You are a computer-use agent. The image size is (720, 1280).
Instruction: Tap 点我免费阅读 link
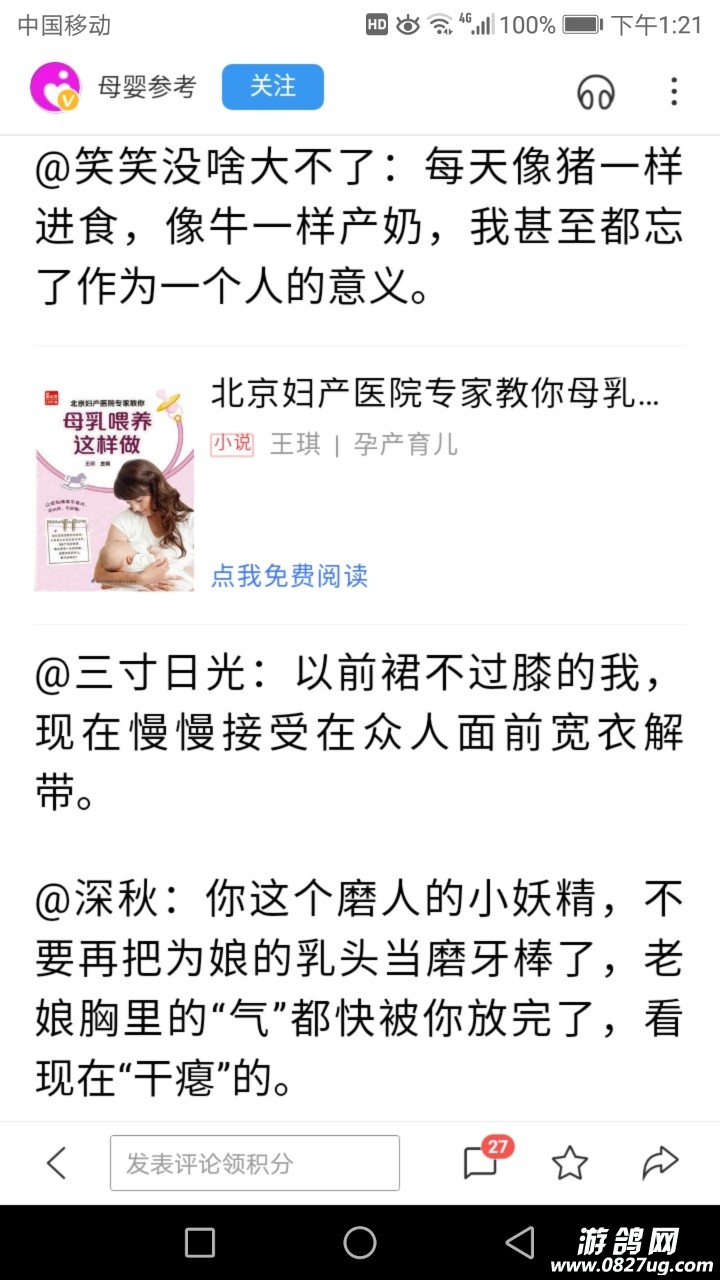[289, 576]
